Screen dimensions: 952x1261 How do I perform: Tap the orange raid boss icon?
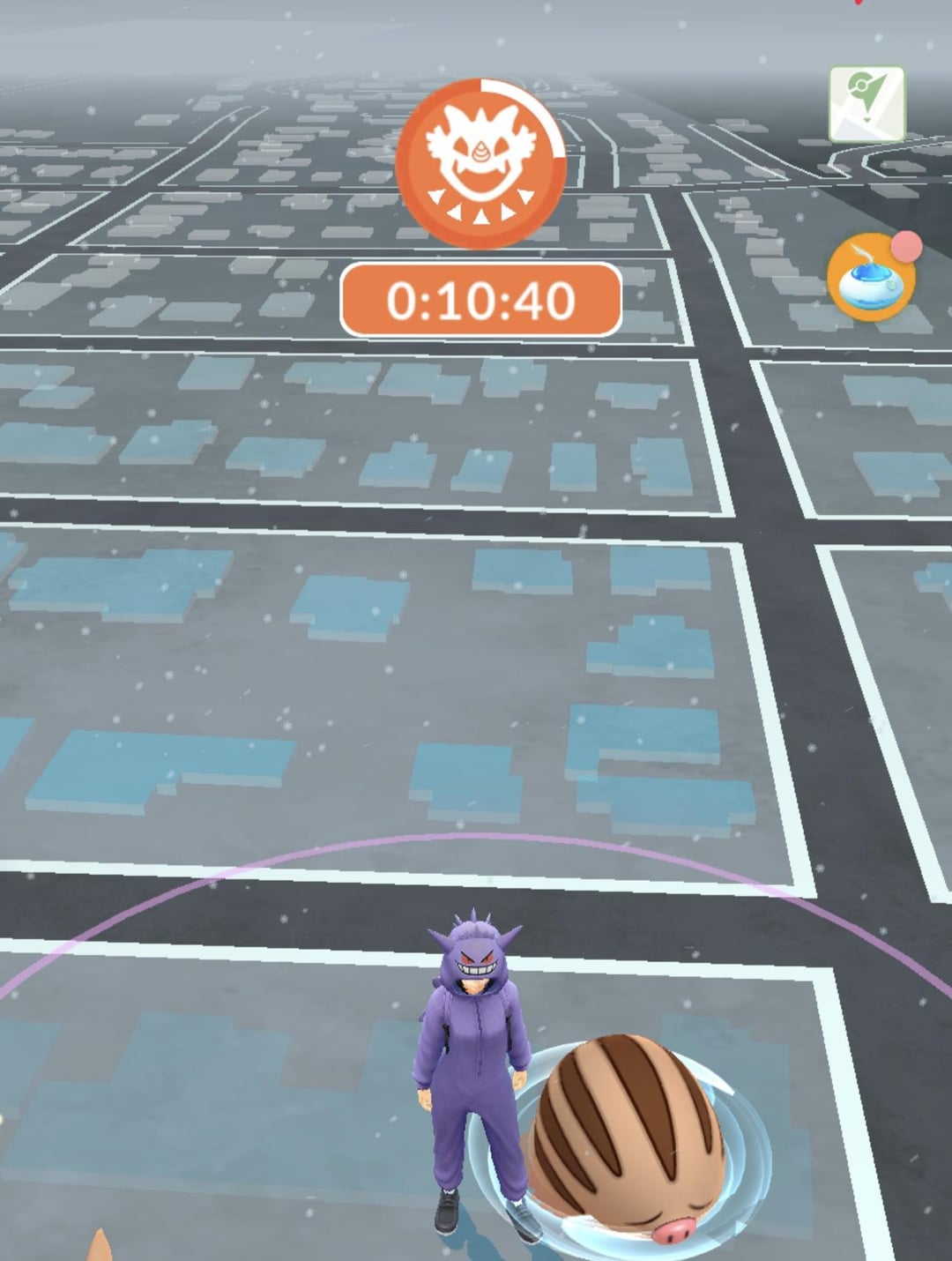[480, 163]
